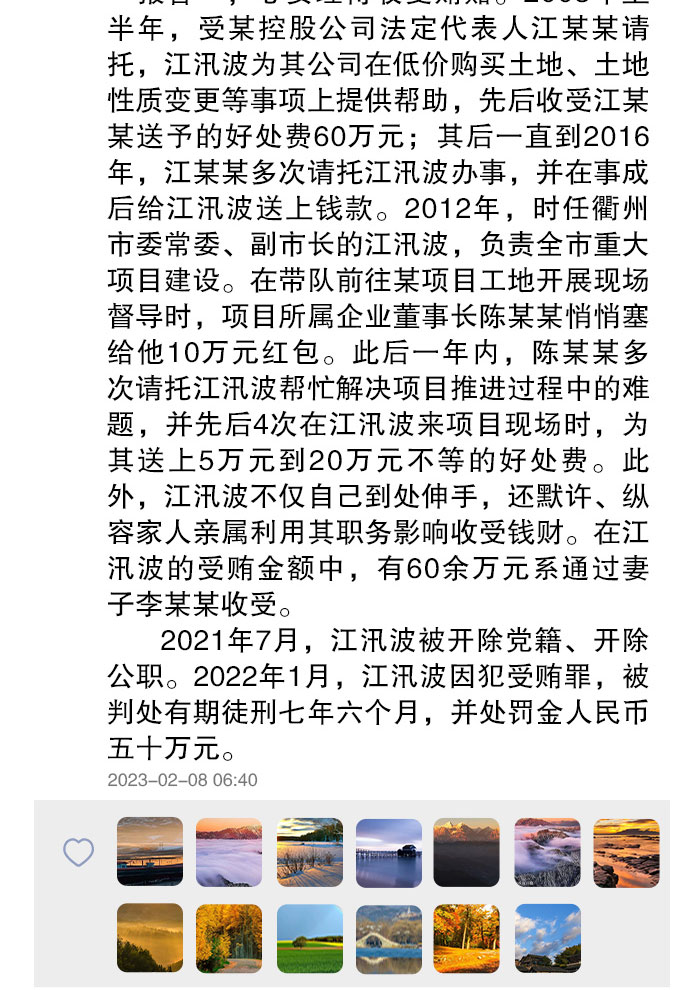
Task: Open liker avatar with blue sky and clouds
Action: click(x=547, y=938)
